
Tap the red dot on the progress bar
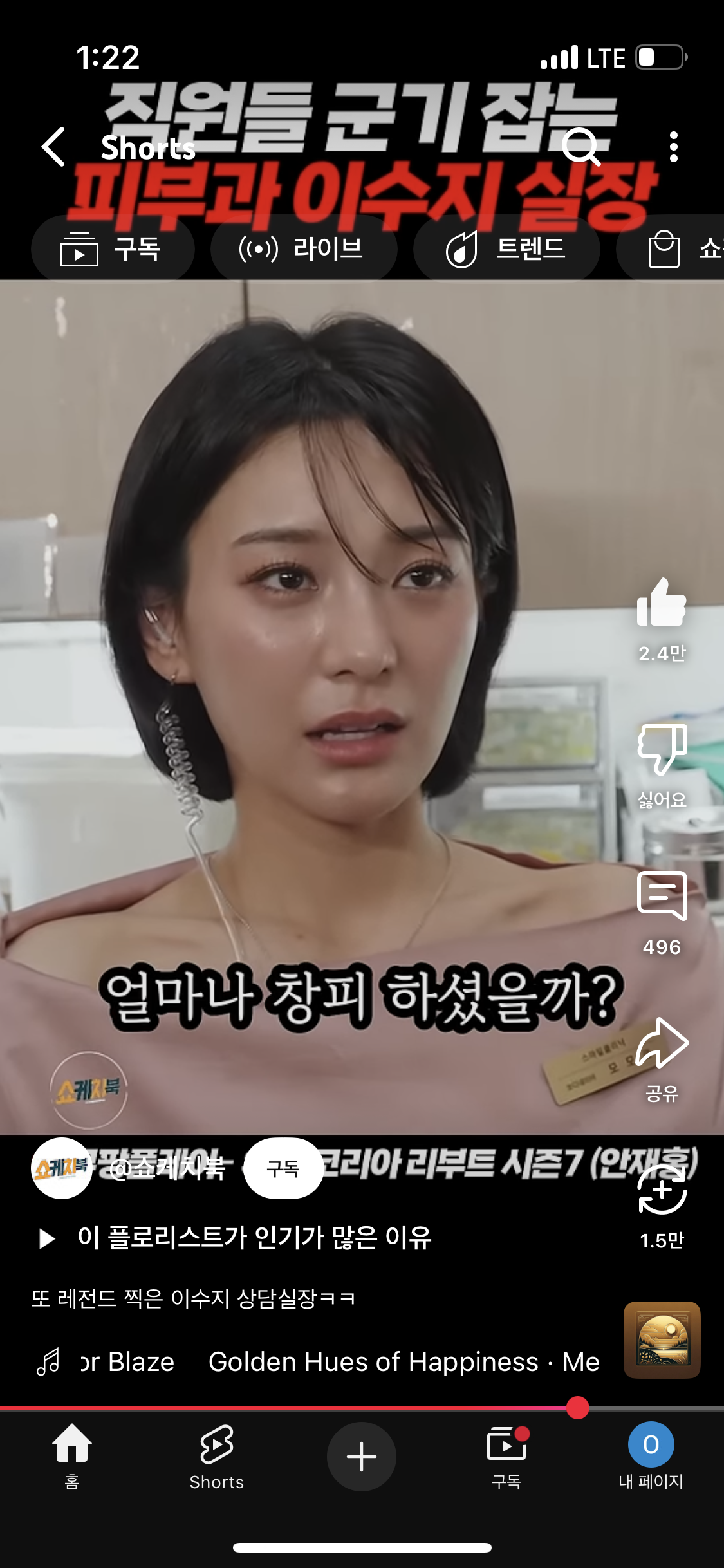[577, 1408]
